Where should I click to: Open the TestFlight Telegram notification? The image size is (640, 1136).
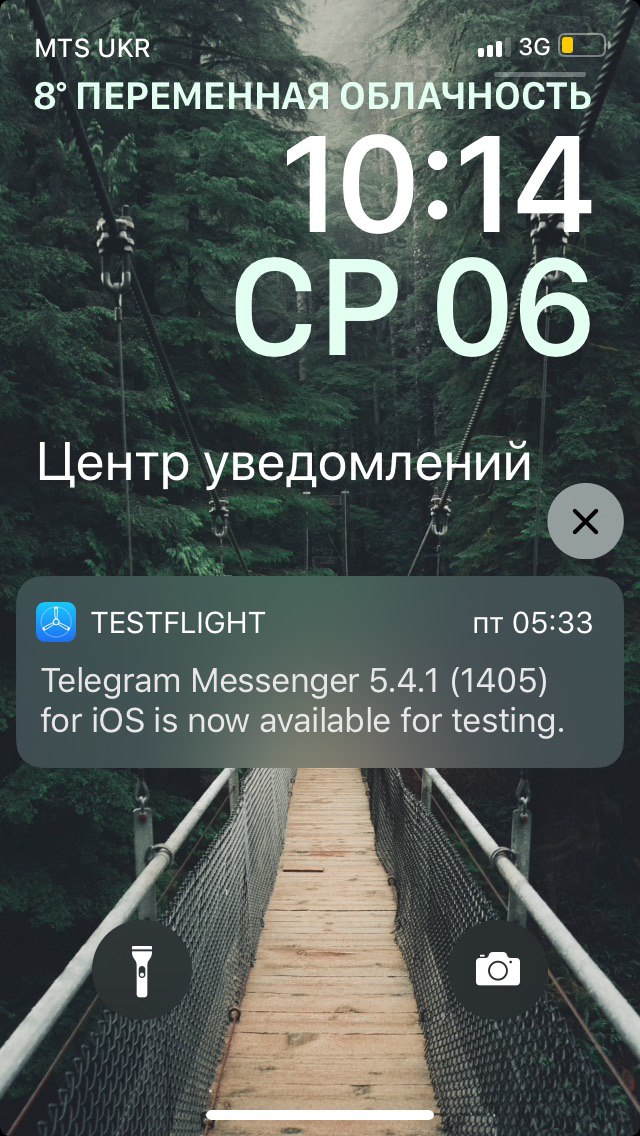click(x=320, y=672)
